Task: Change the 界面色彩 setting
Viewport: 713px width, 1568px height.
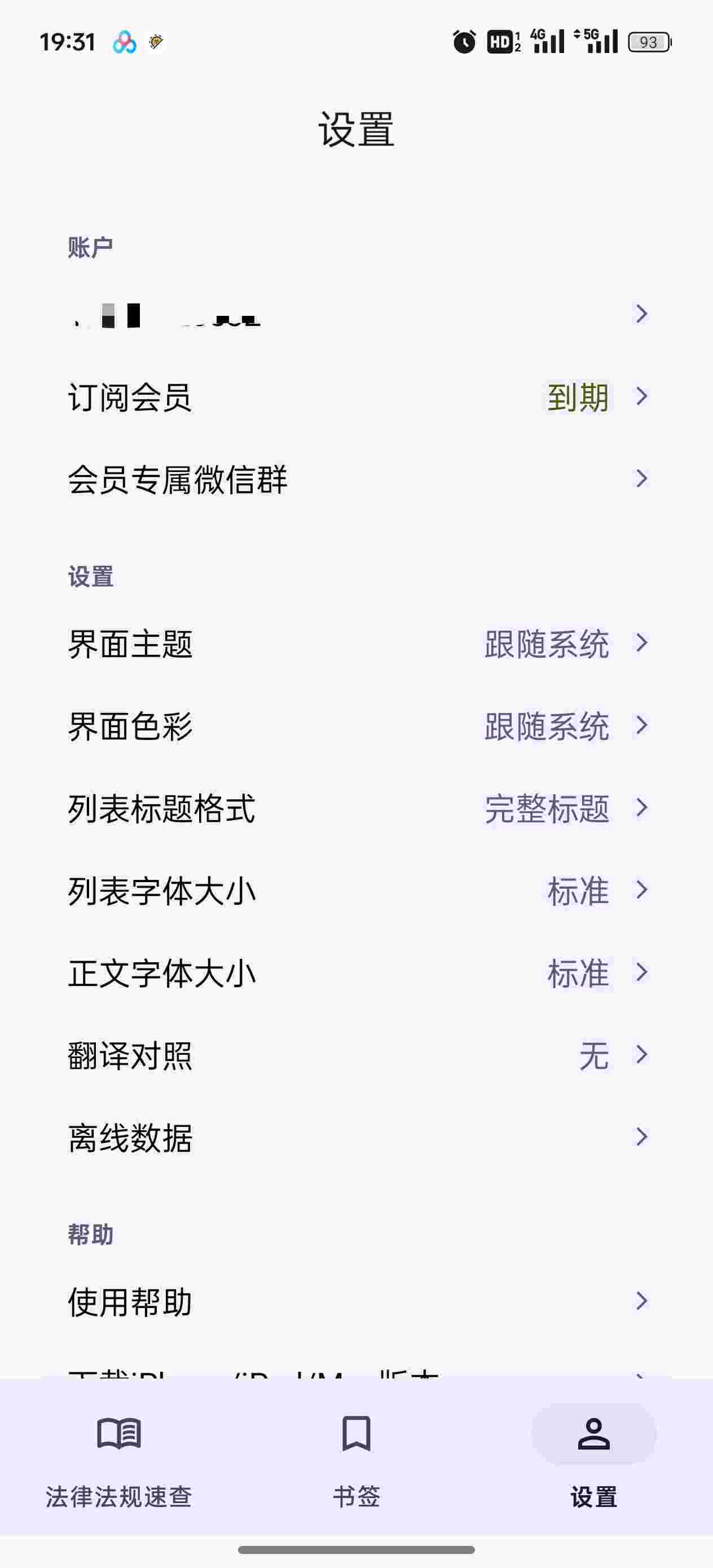Action: coord(356,725)
